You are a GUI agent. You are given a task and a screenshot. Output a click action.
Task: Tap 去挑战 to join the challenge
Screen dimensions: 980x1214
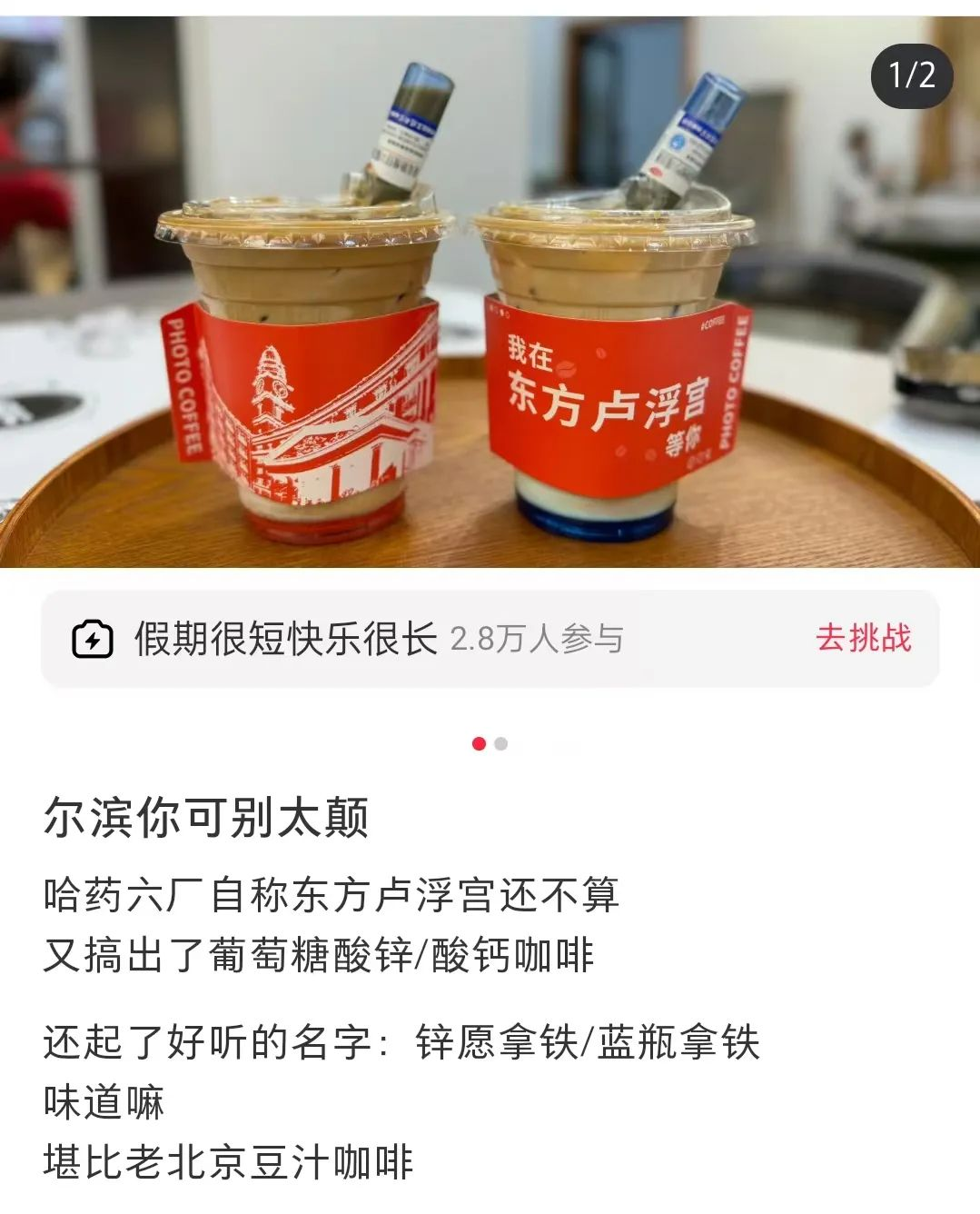[x=863, y=638]
